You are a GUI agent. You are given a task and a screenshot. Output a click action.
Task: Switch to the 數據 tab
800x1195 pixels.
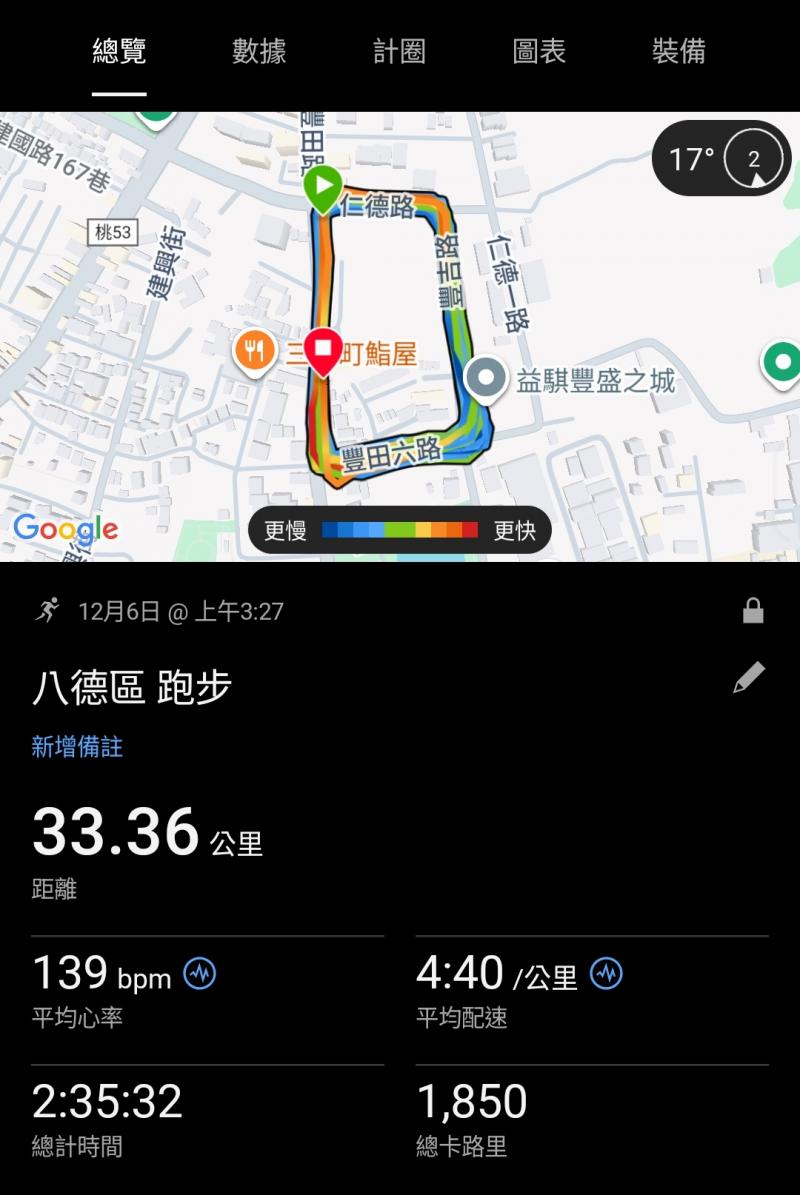[259, 51]
